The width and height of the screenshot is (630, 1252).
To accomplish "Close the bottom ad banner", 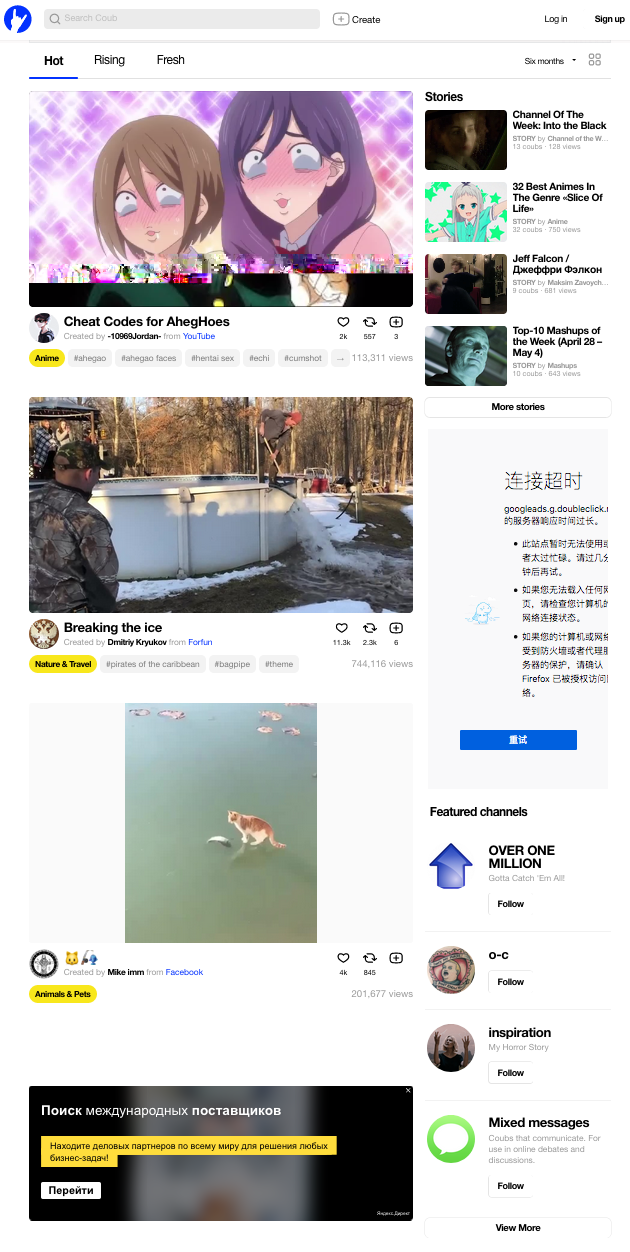I will [408, 1091].
